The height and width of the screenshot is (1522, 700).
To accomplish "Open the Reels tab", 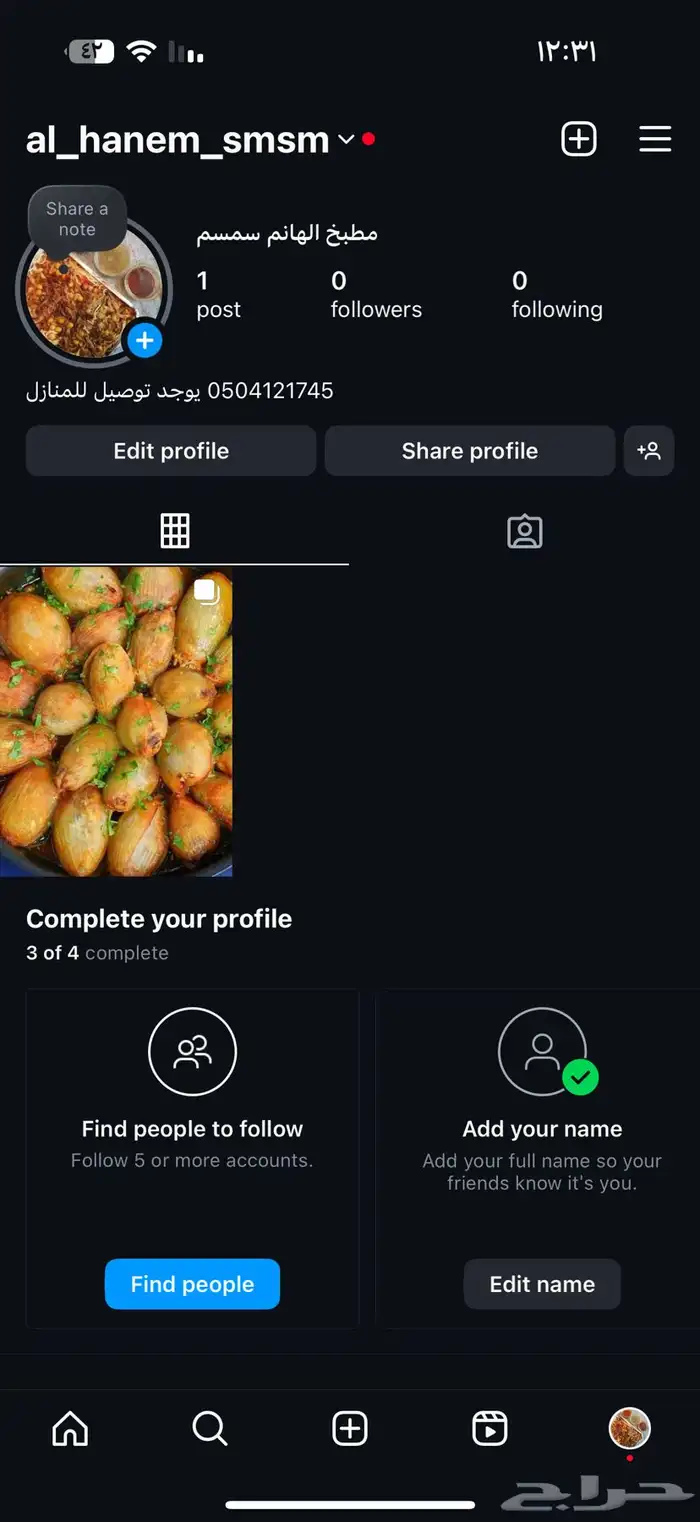I will coord(490,1429).
